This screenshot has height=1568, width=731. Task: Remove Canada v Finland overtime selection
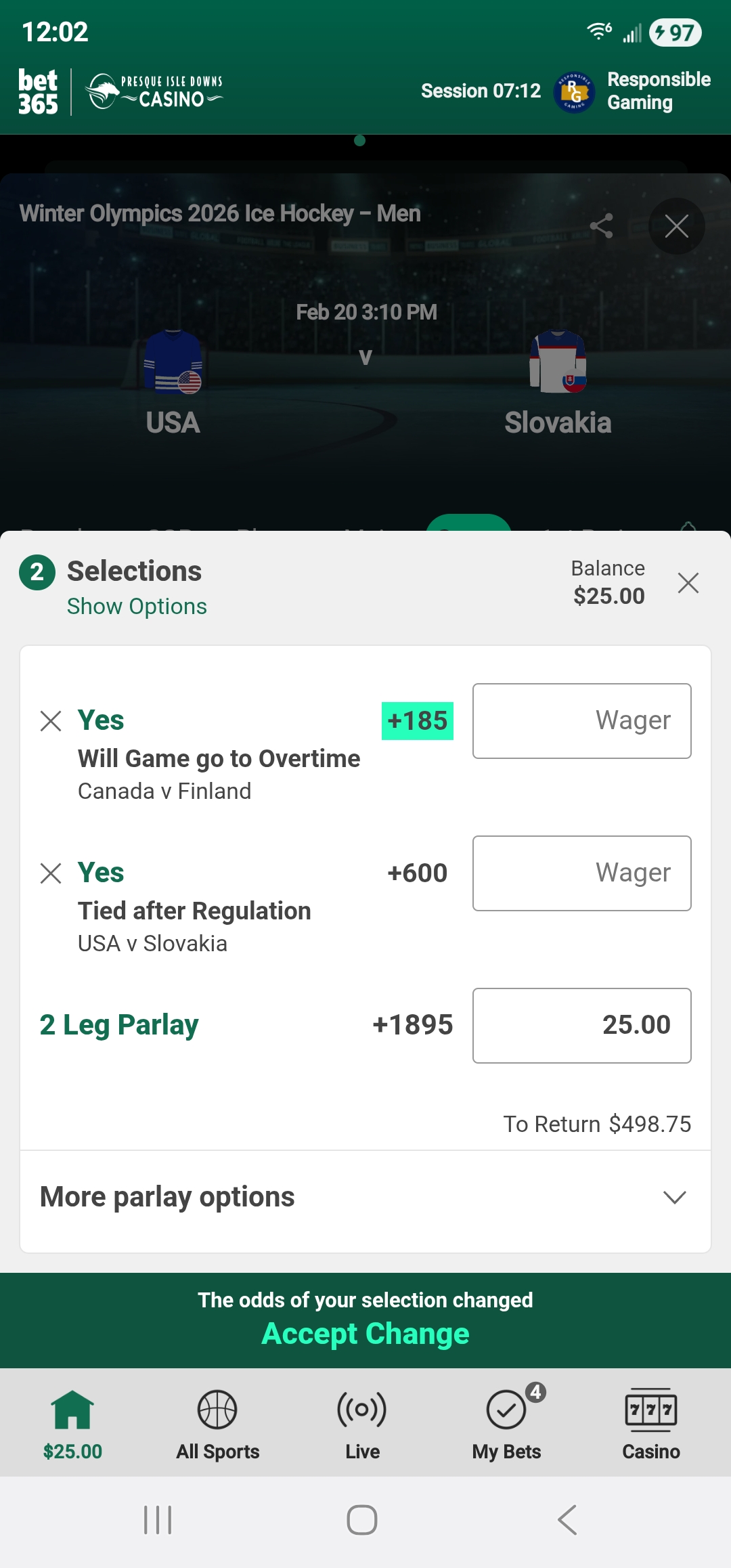pyautogui.click(x=51, y=721)
